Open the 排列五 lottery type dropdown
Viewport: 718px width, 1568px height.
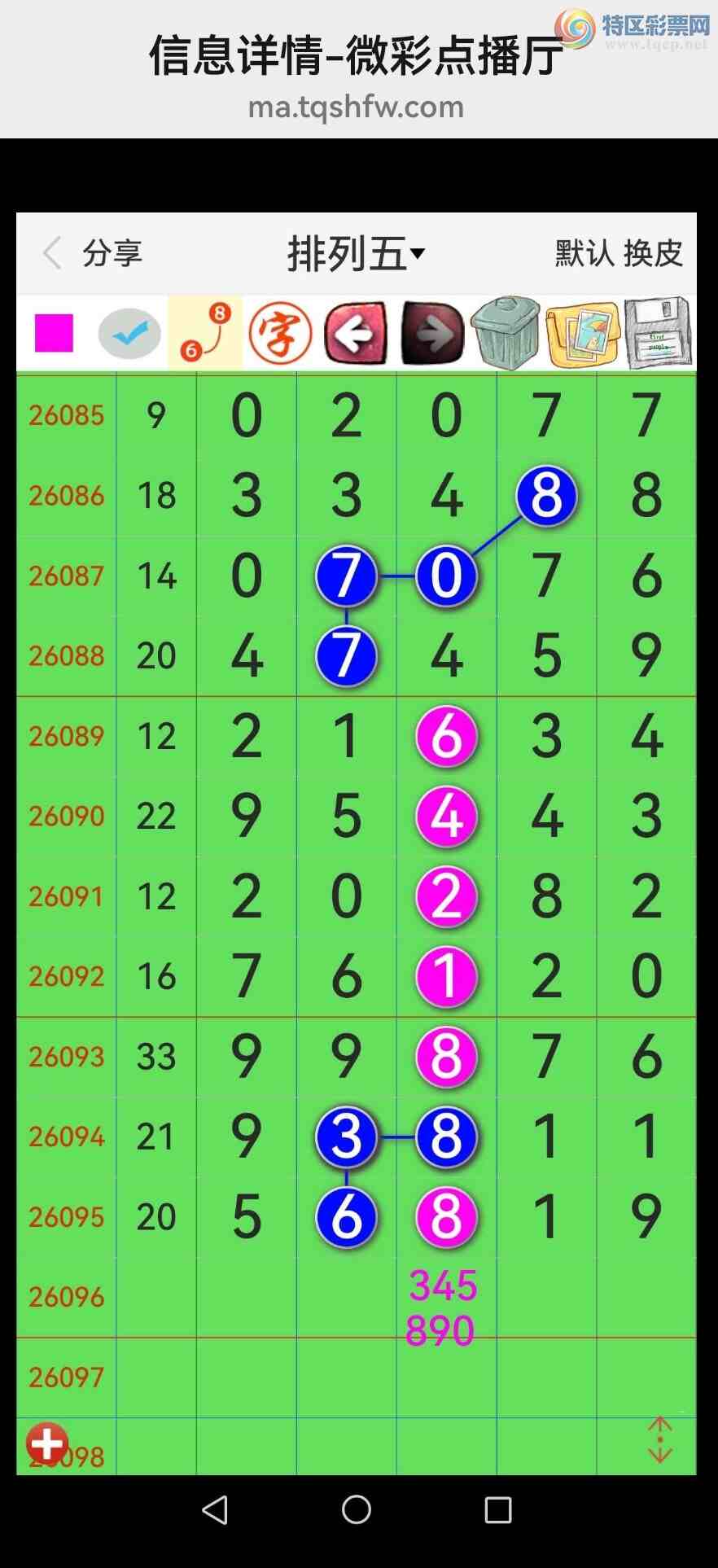356,253
